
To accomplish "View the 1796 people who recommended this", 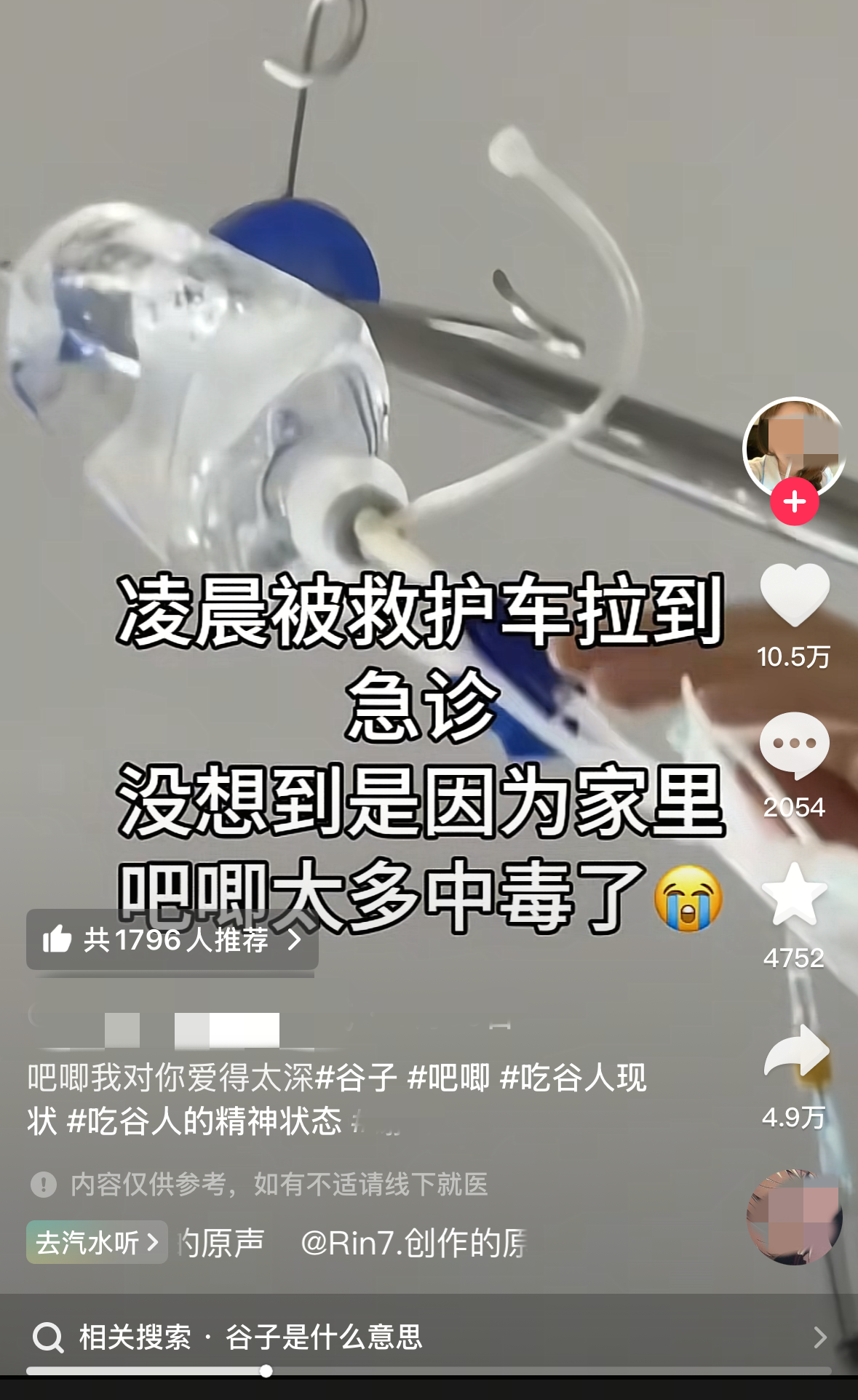I will (x=172, y=939).
